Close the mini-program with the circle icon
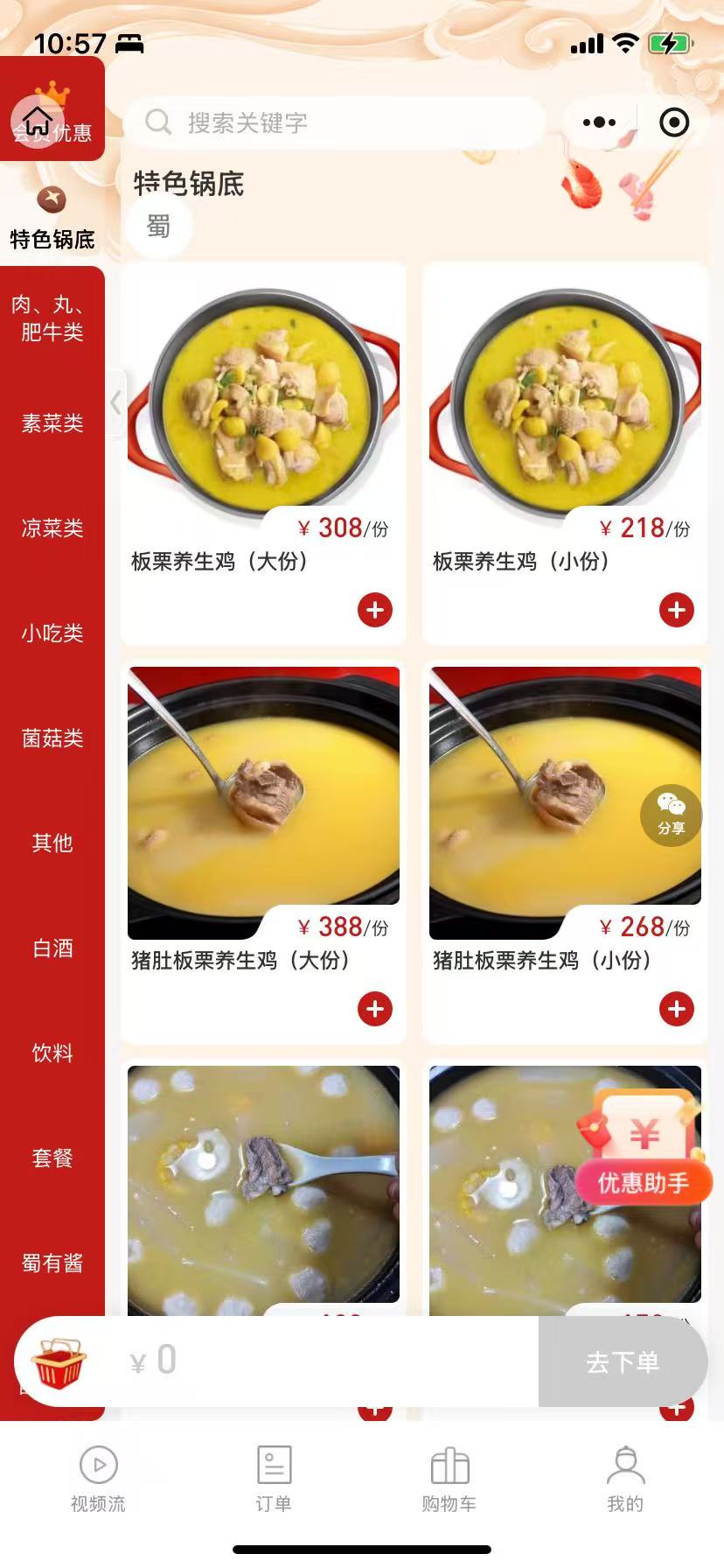The height and width of the screenshot is (1568, 724). 674,122
